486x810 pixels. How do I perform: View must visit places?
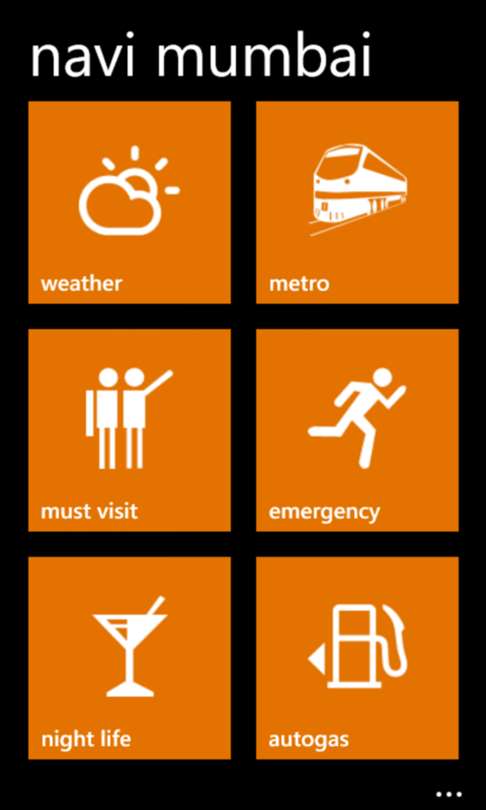coord(129,430)
